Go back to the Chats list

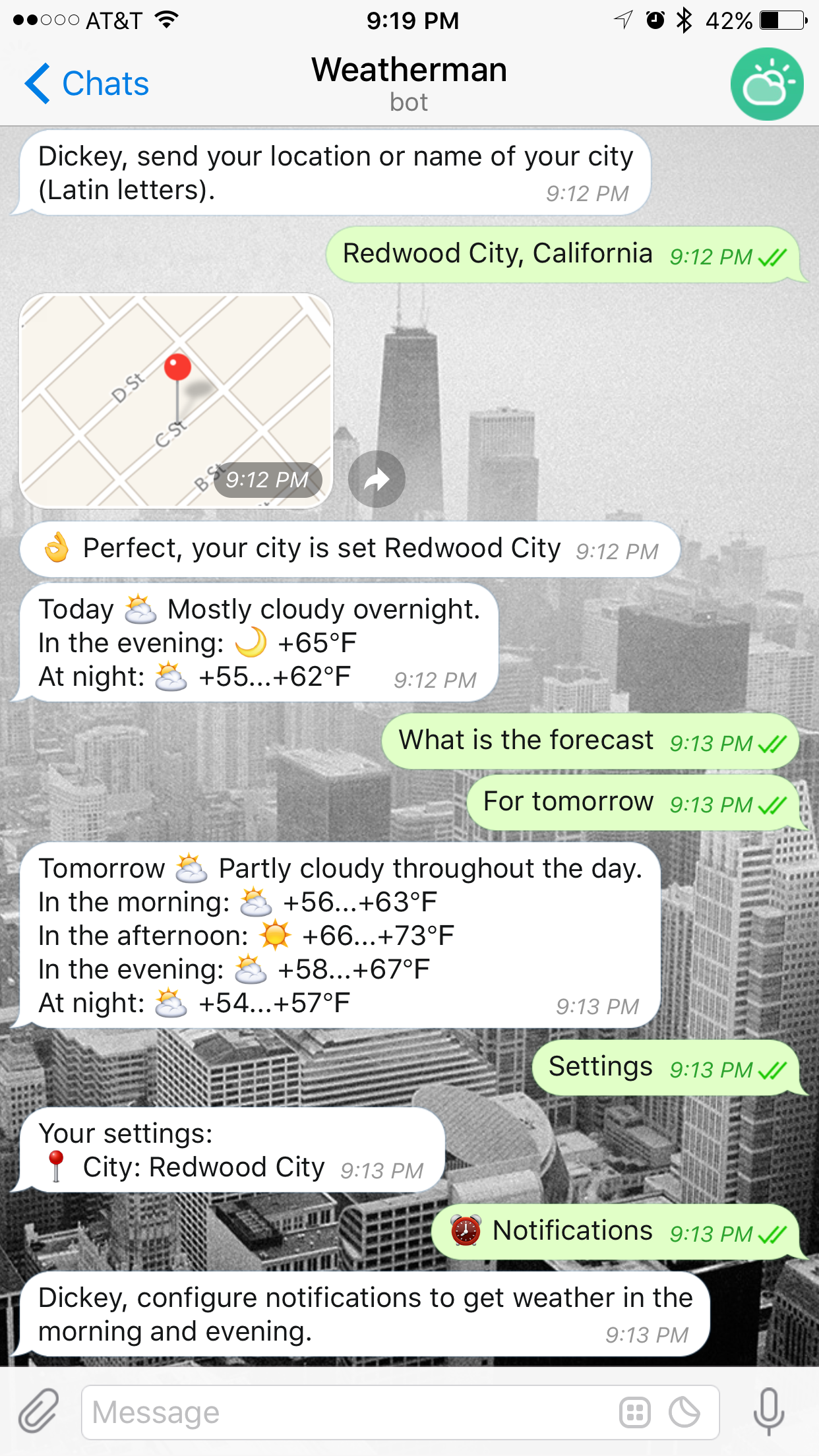[x=87, y=84]
